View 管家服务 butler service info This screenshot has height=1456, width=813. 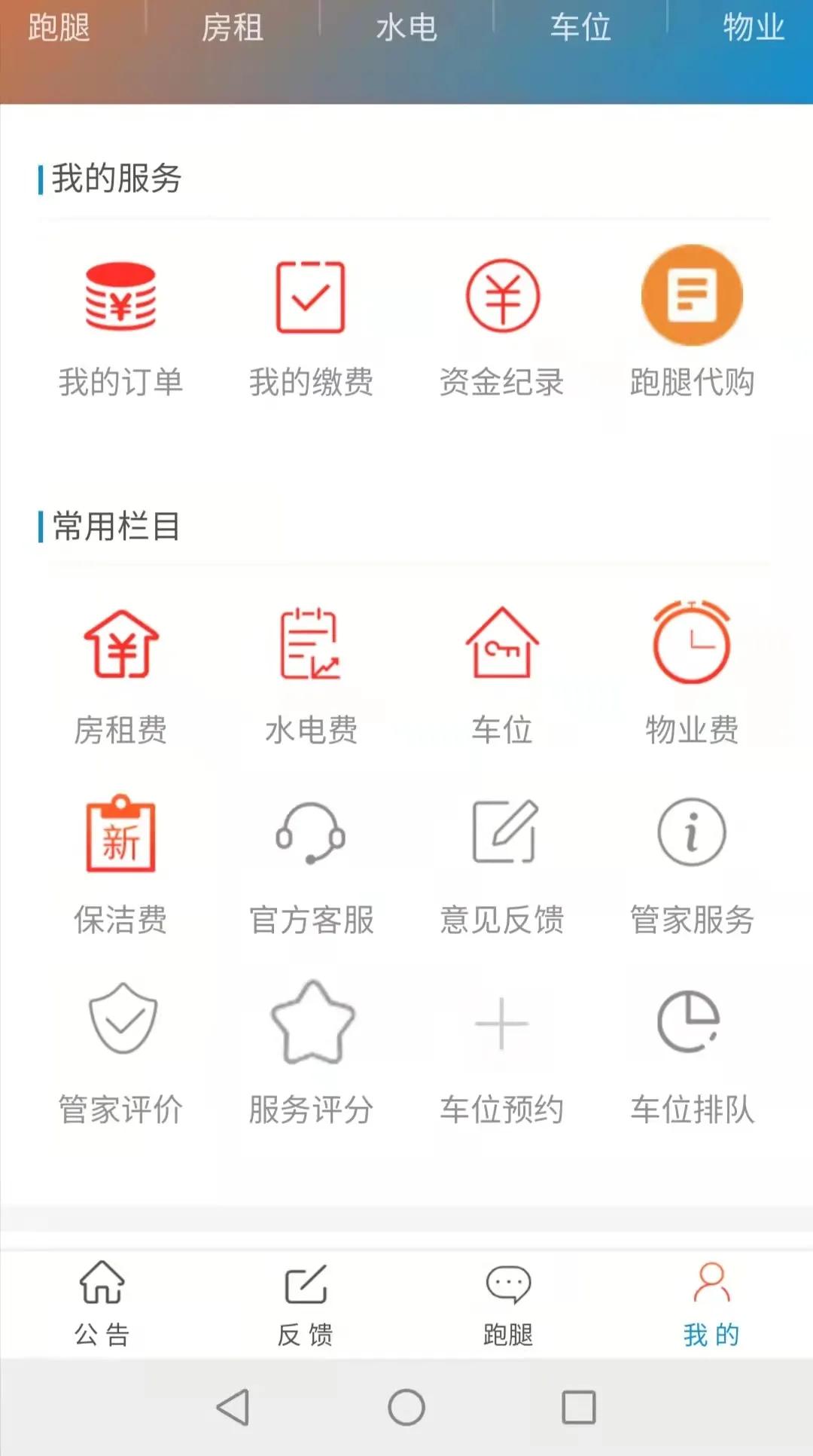point(693,866)
